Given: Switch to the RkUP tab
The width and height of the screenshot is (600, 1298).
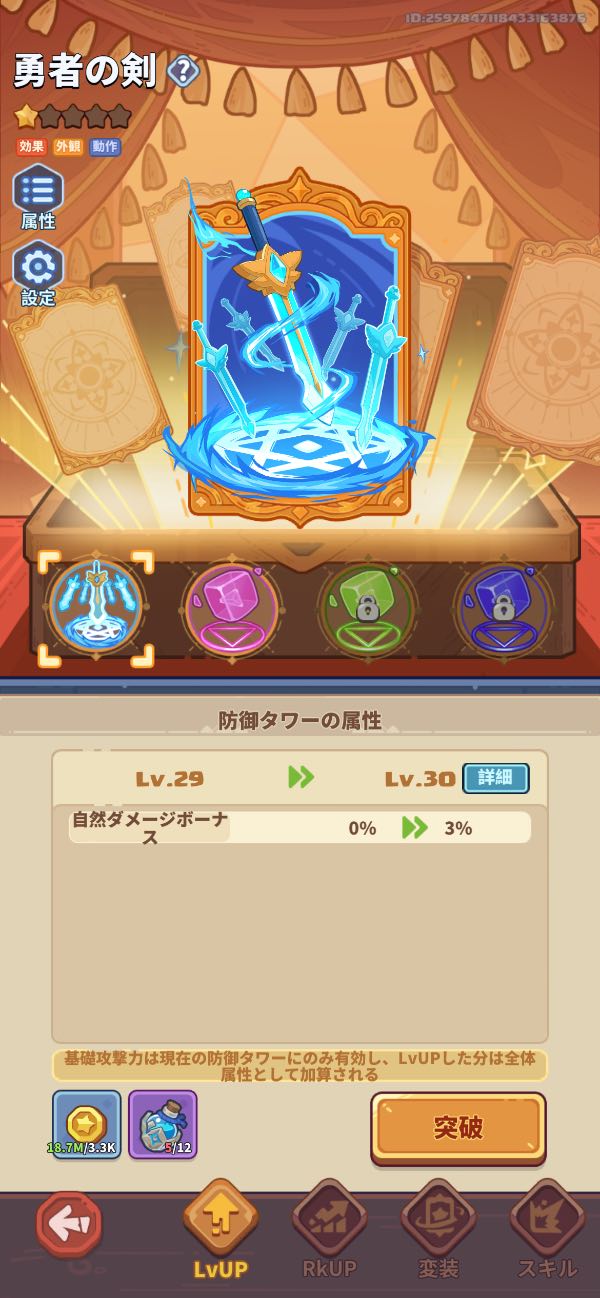Looking at the screenshot, I should tap(330, 1228).
